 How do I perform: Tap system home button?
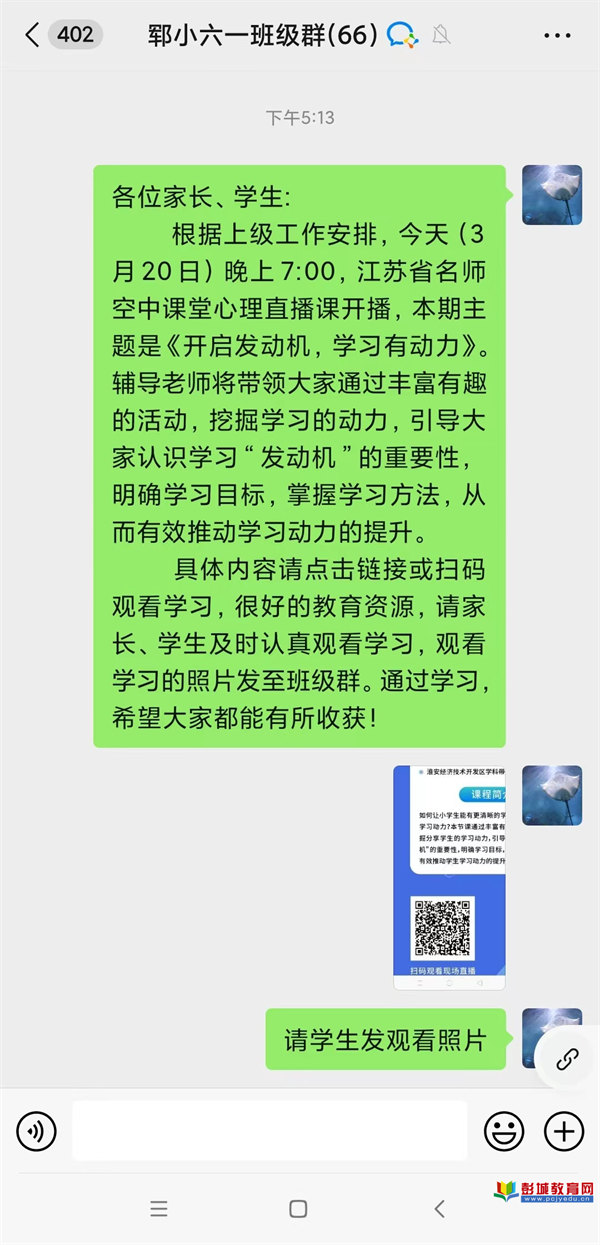(298, 1209)
